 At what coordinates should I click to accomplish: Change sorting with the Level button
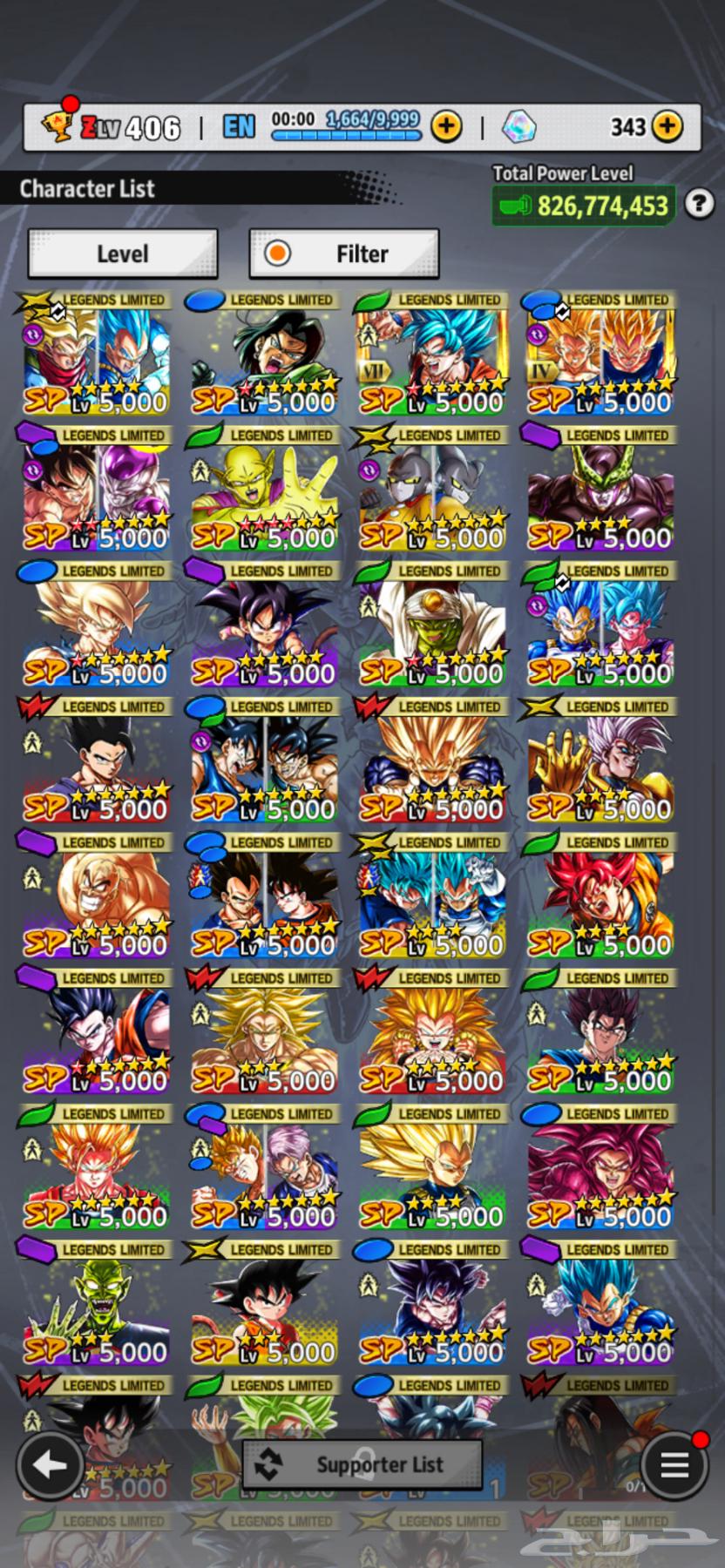tap(123, 253)
